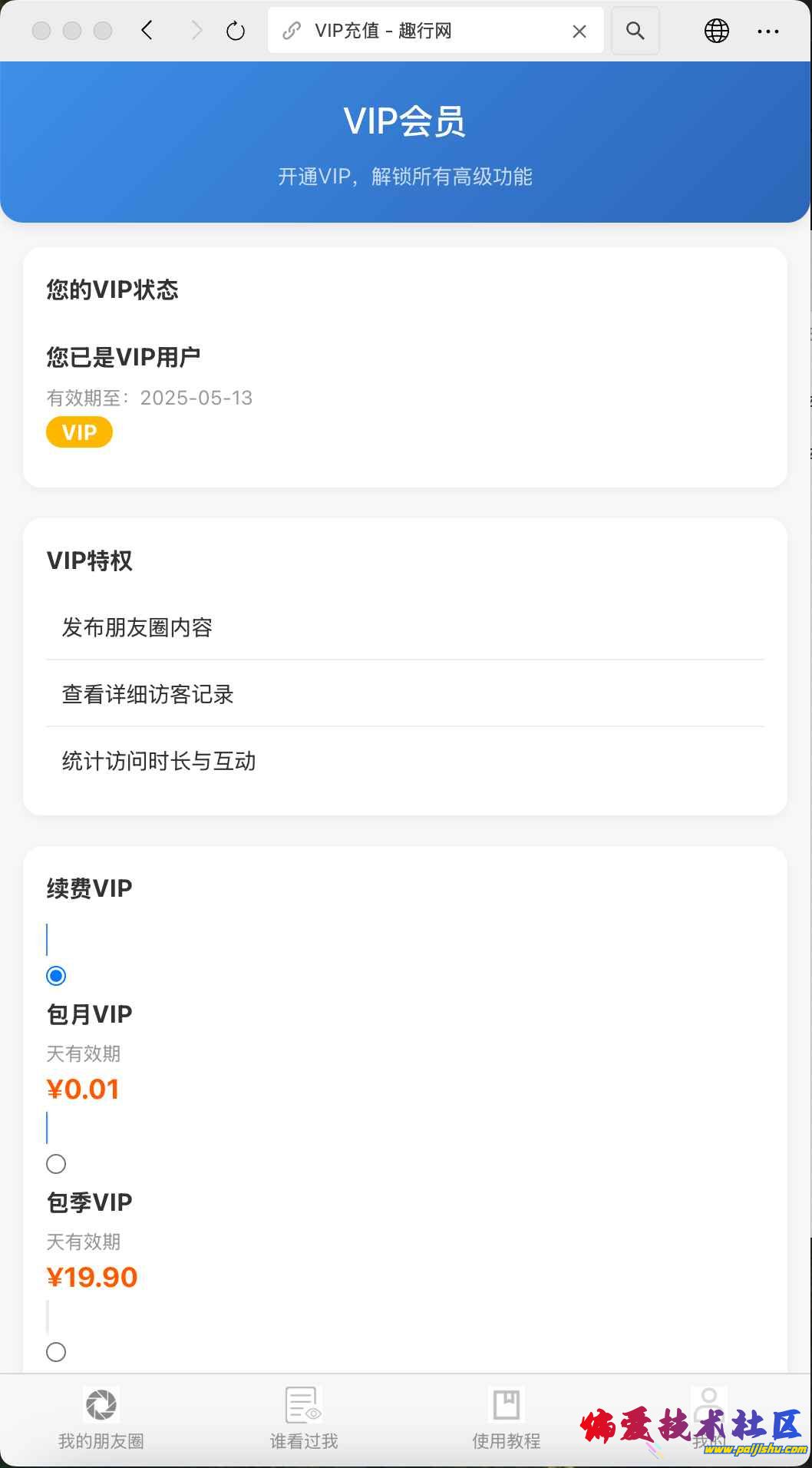This screenshot has width=812, height=1468.
Task: Open the globe language icon
Action: (x=716, y=31)
